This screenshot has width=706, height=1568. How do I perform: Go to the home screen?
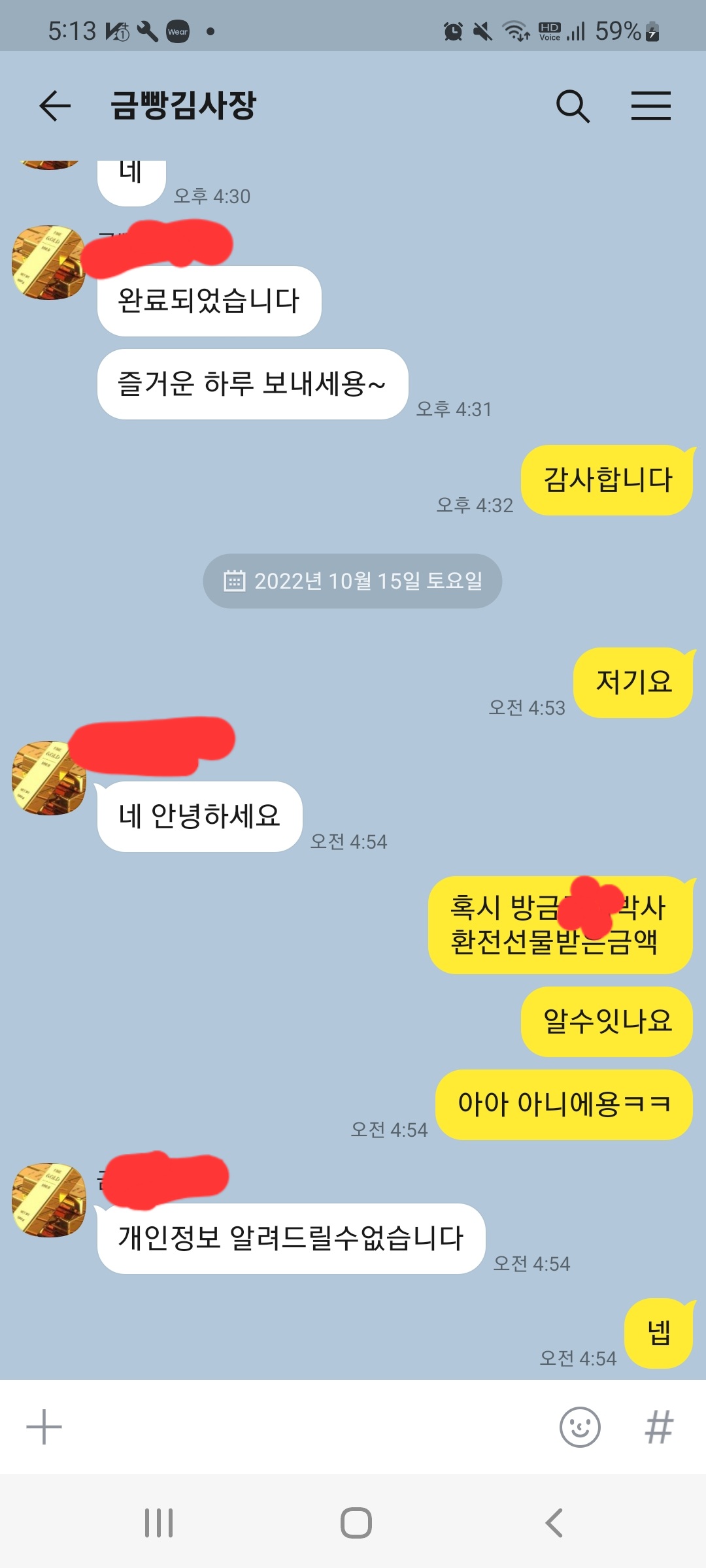[x=356, y=1522]
